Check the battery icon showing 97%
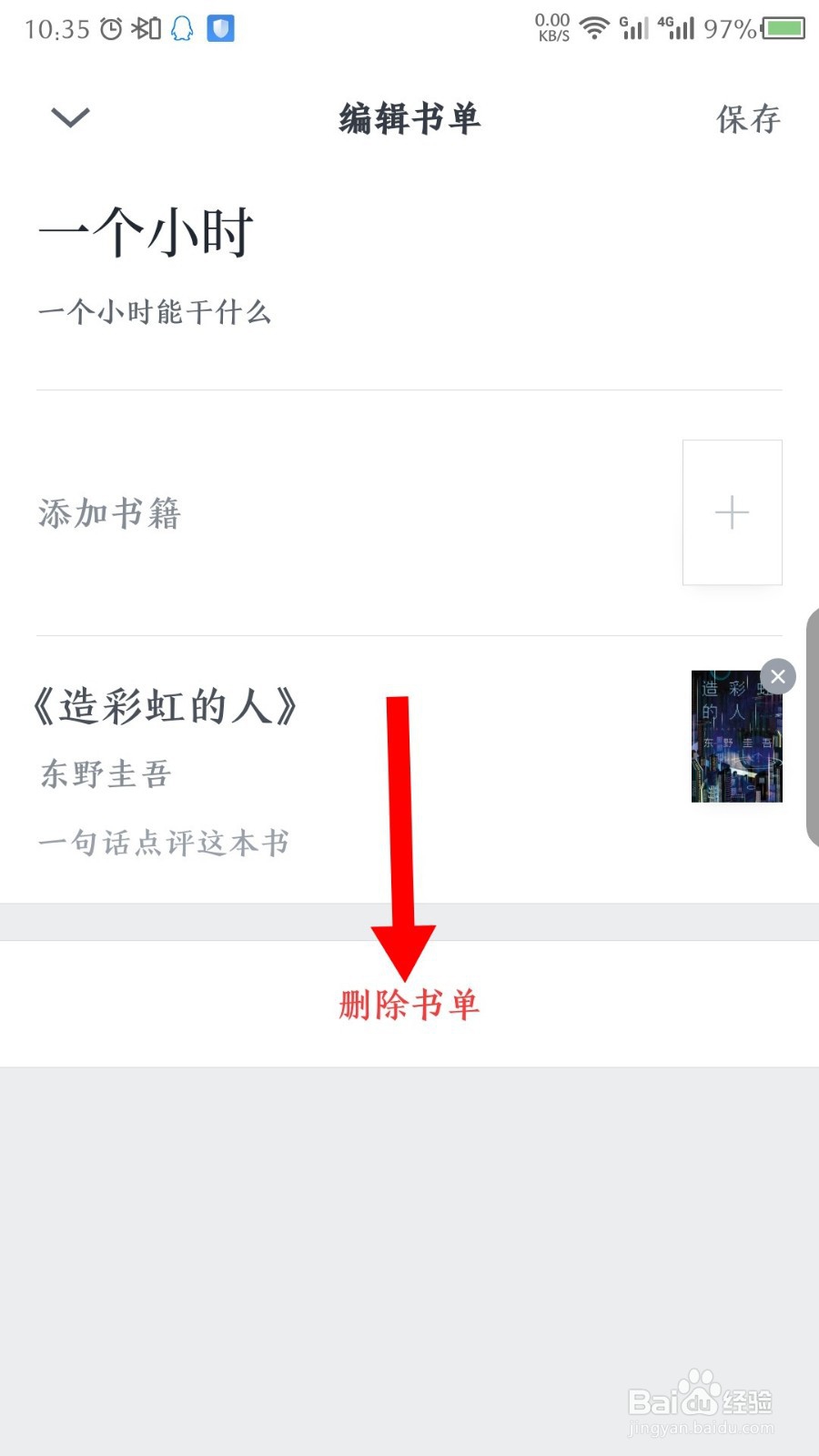 (x=784, y=28)
